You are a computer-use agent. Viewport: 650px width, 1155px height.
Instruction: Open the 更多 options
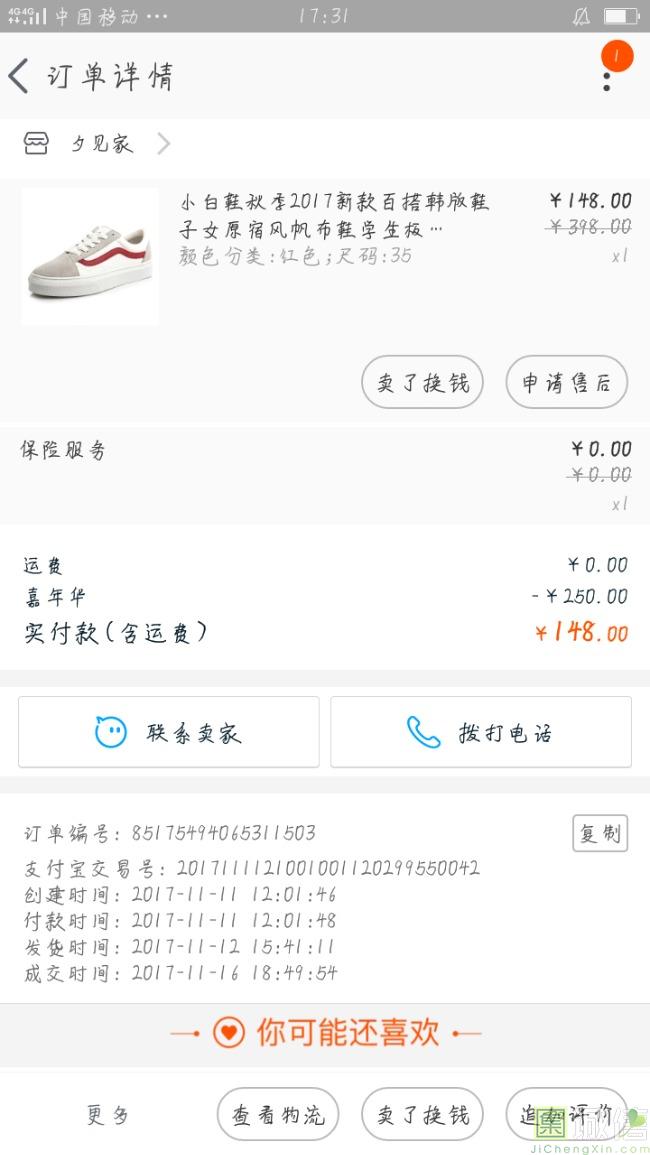pyautogui.click(x=108, y=1115)
